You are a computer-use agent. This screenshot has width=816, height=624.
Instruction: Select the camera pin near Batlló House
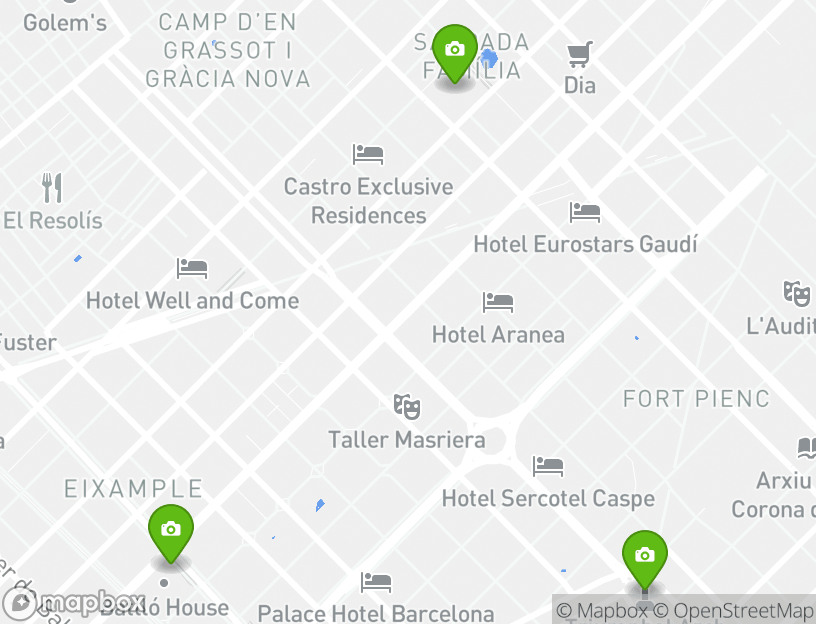point(171,530)
